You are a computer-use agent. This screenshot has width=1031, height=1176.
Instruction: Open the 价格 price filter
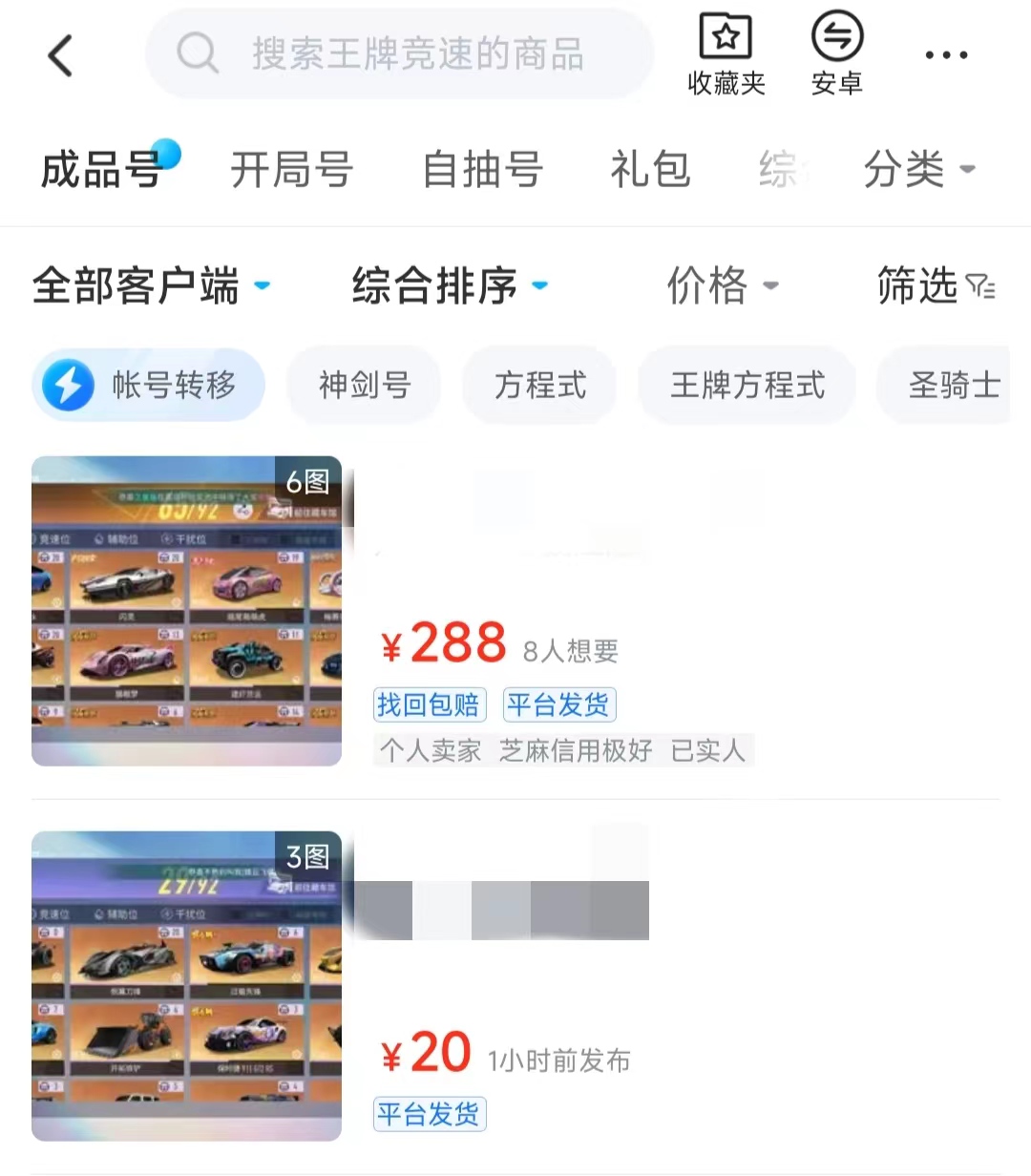coord(722,285)
